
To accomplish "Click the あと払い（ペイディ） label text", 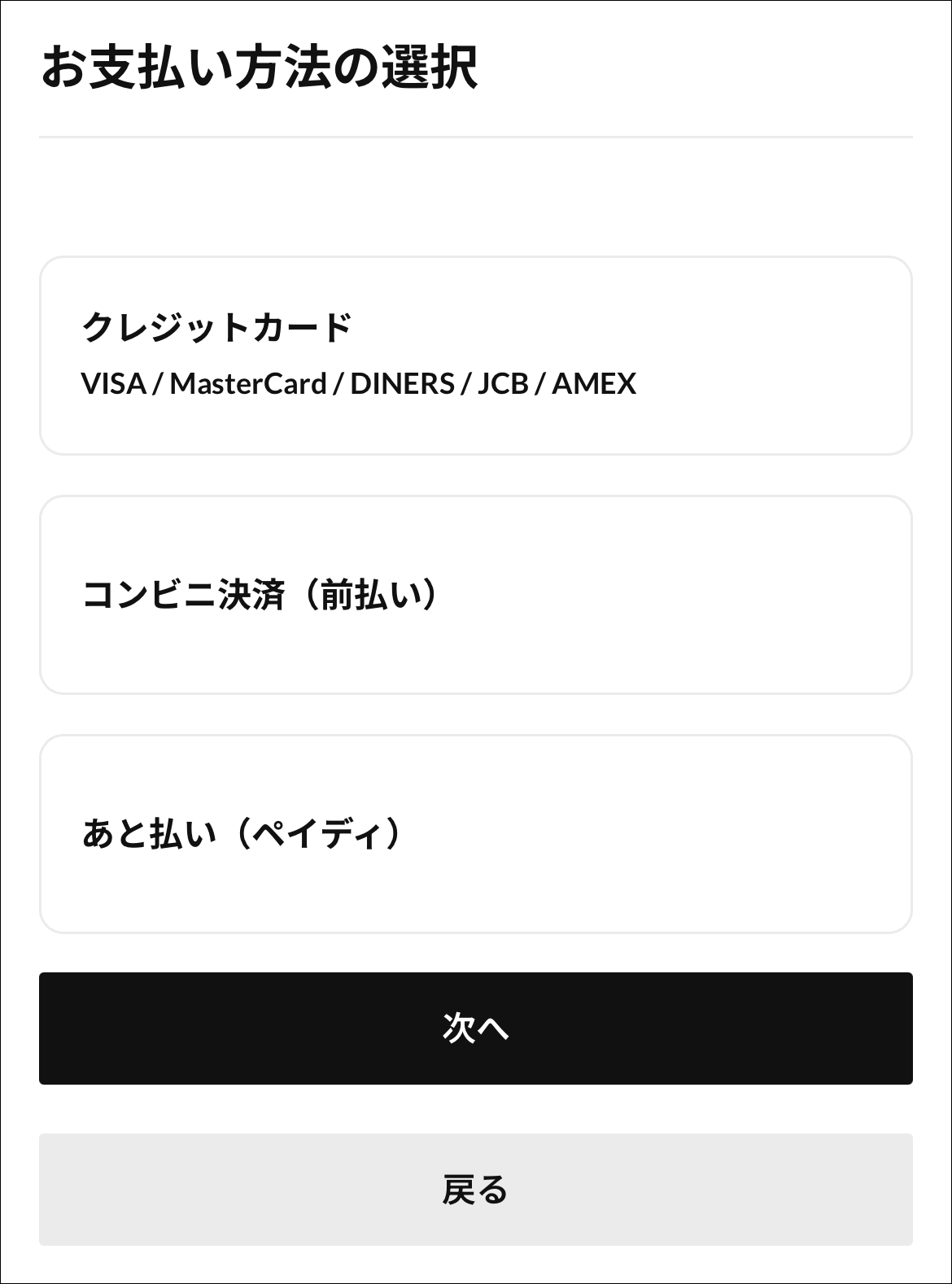I will click(x=244, y=832).
